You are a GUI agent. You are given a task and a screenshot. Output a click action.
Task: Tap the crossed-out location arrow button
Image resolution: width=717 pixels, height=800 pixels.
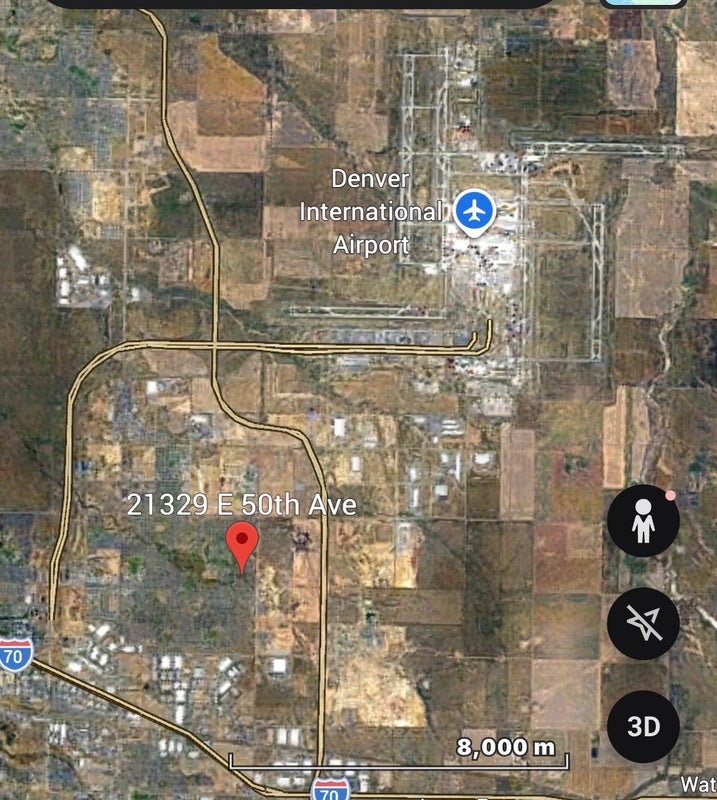pos(643,624)
